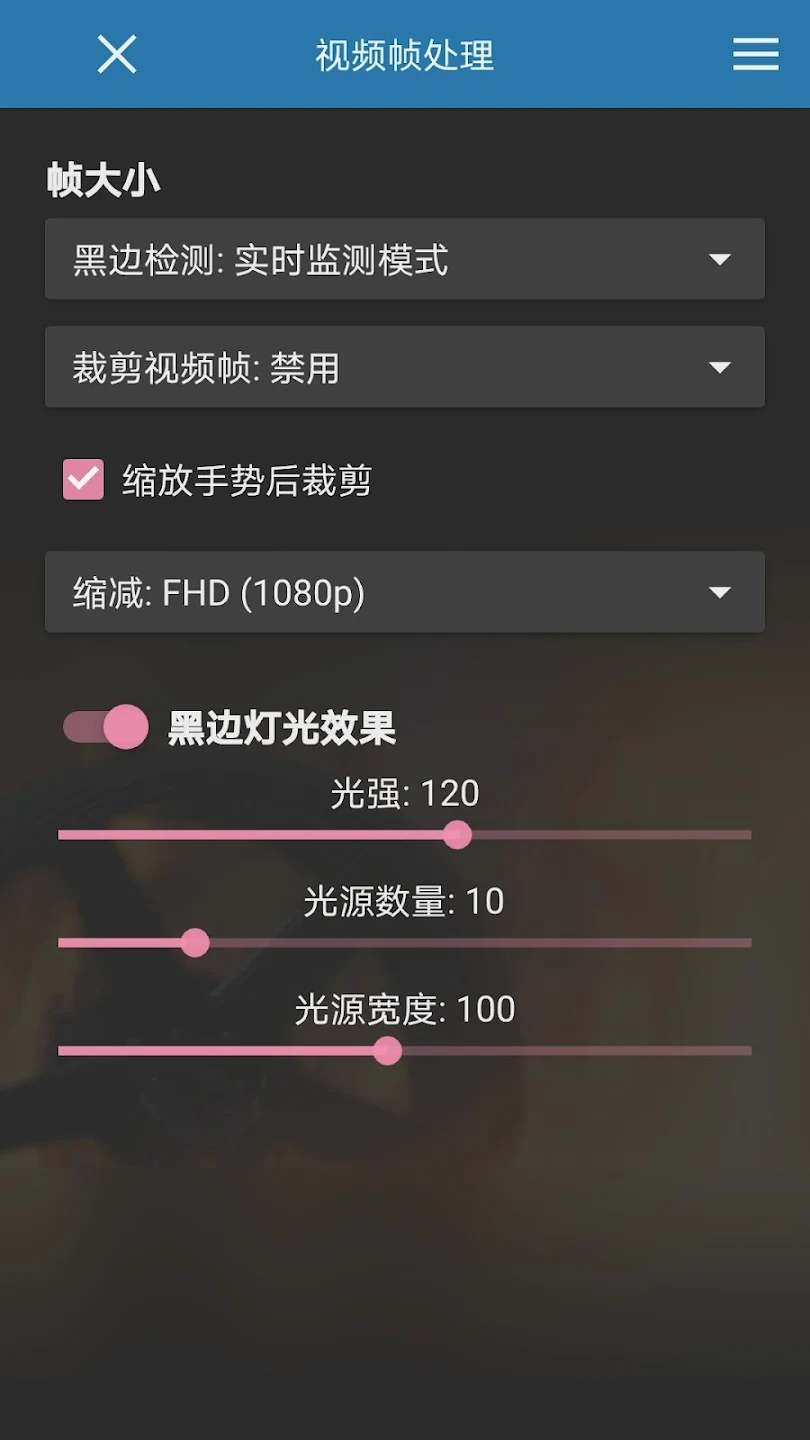Close the 视频帧处理 panel
Screen dimensions: 810x1440
[117, 54]
